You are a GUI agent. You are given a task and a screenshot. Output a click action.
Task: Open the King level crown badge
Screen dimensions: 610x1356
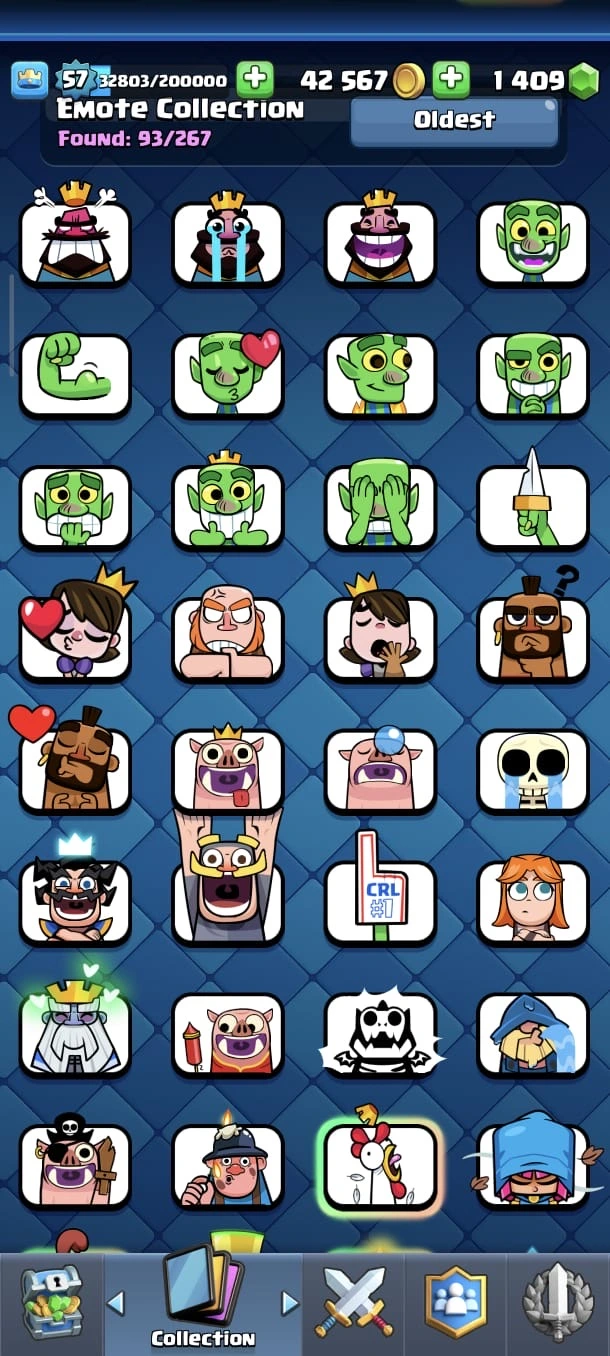click(x=30, y=80)
